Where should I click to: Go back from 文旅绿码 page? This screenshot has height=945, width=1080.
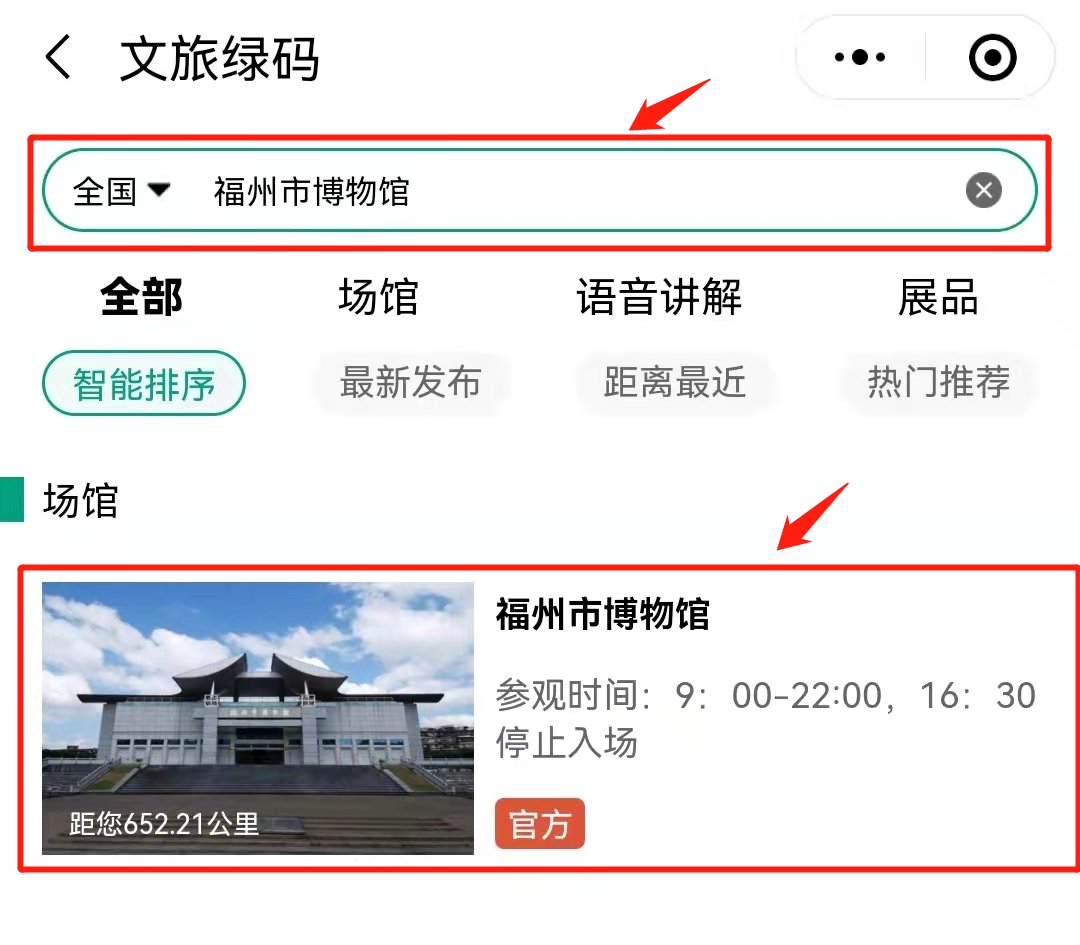pos(58,58)
